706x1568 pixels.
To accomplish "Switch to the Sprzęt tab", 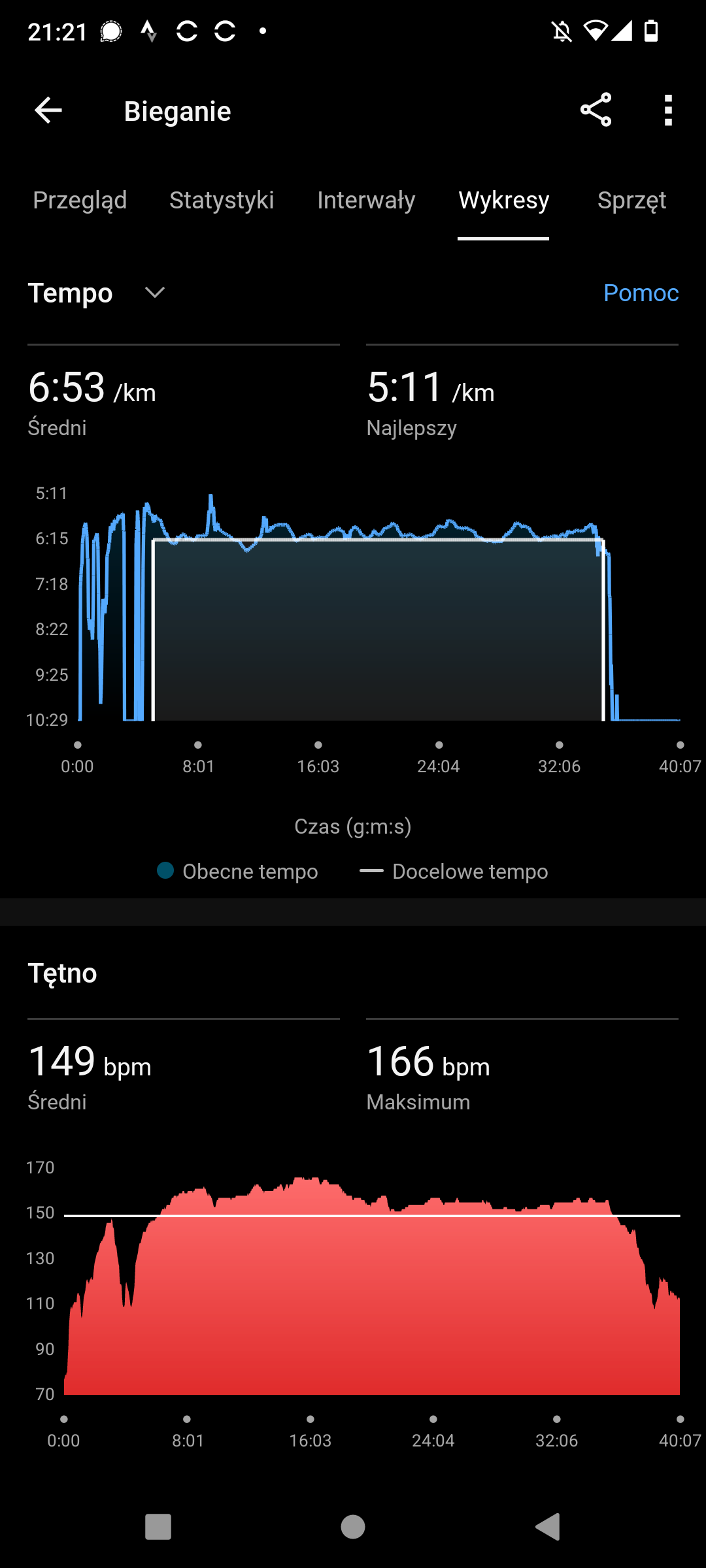I will coord(631,200).
